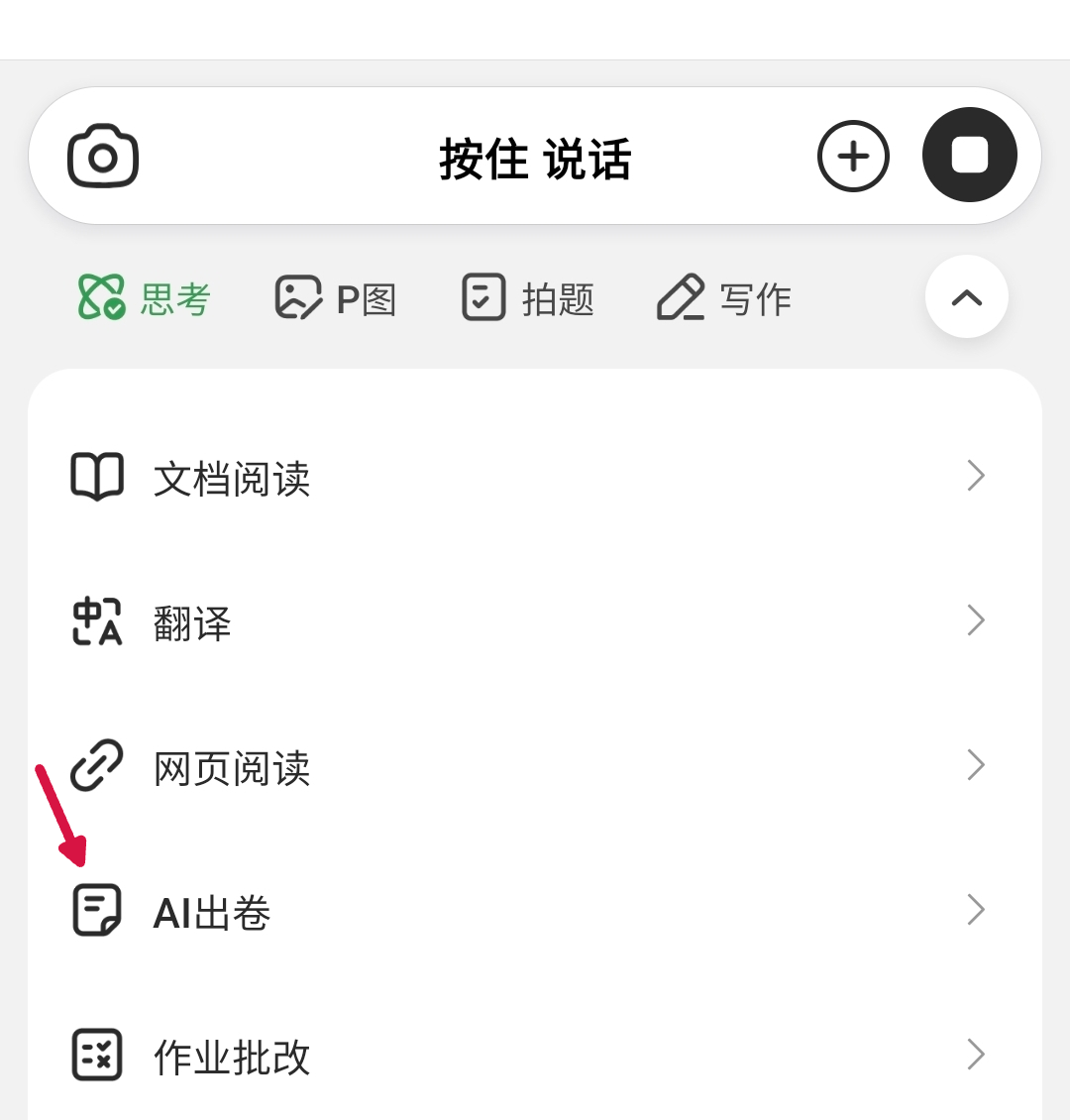
Task: Toggle the 思考 thinking mode chip
Action: (x=145, y=297)
